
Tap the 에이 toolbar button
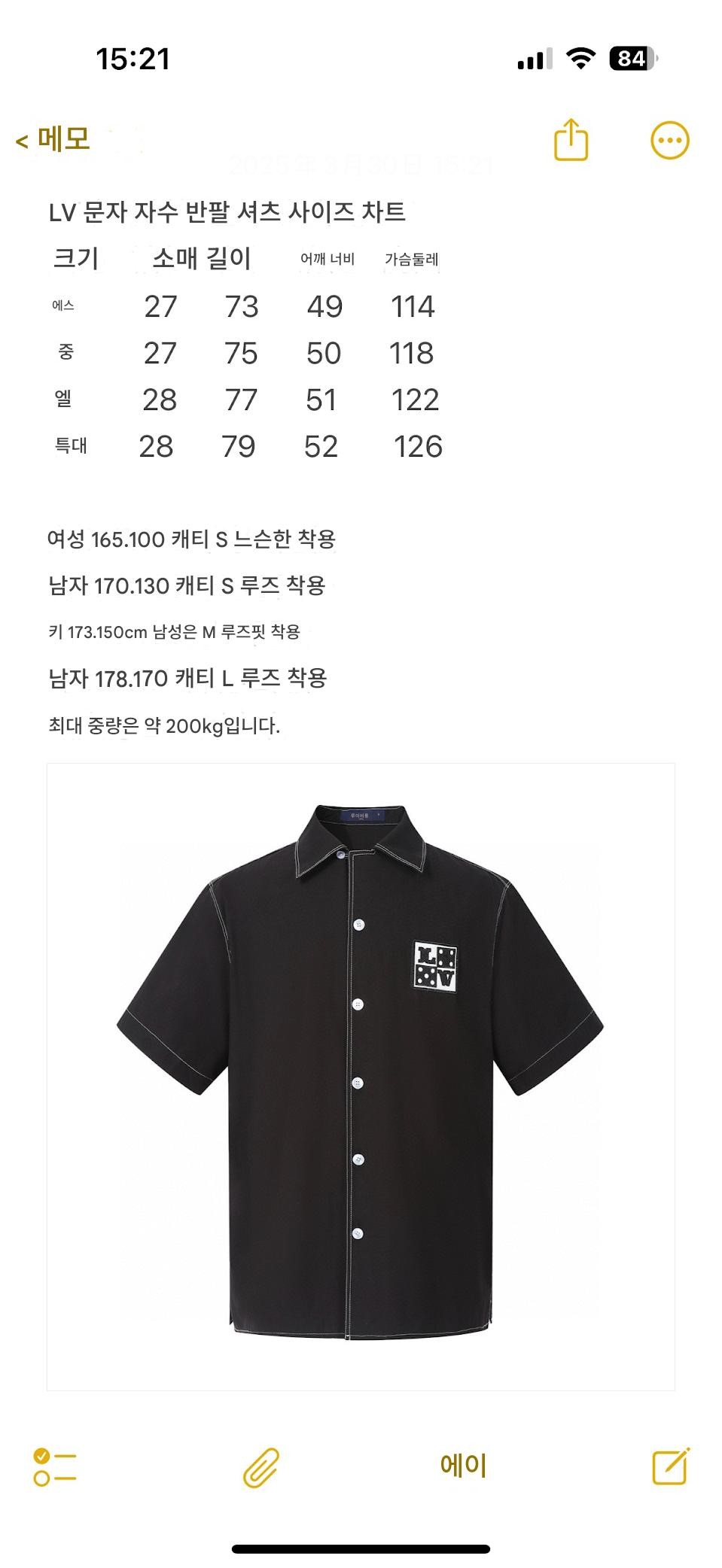(463, 1466)
